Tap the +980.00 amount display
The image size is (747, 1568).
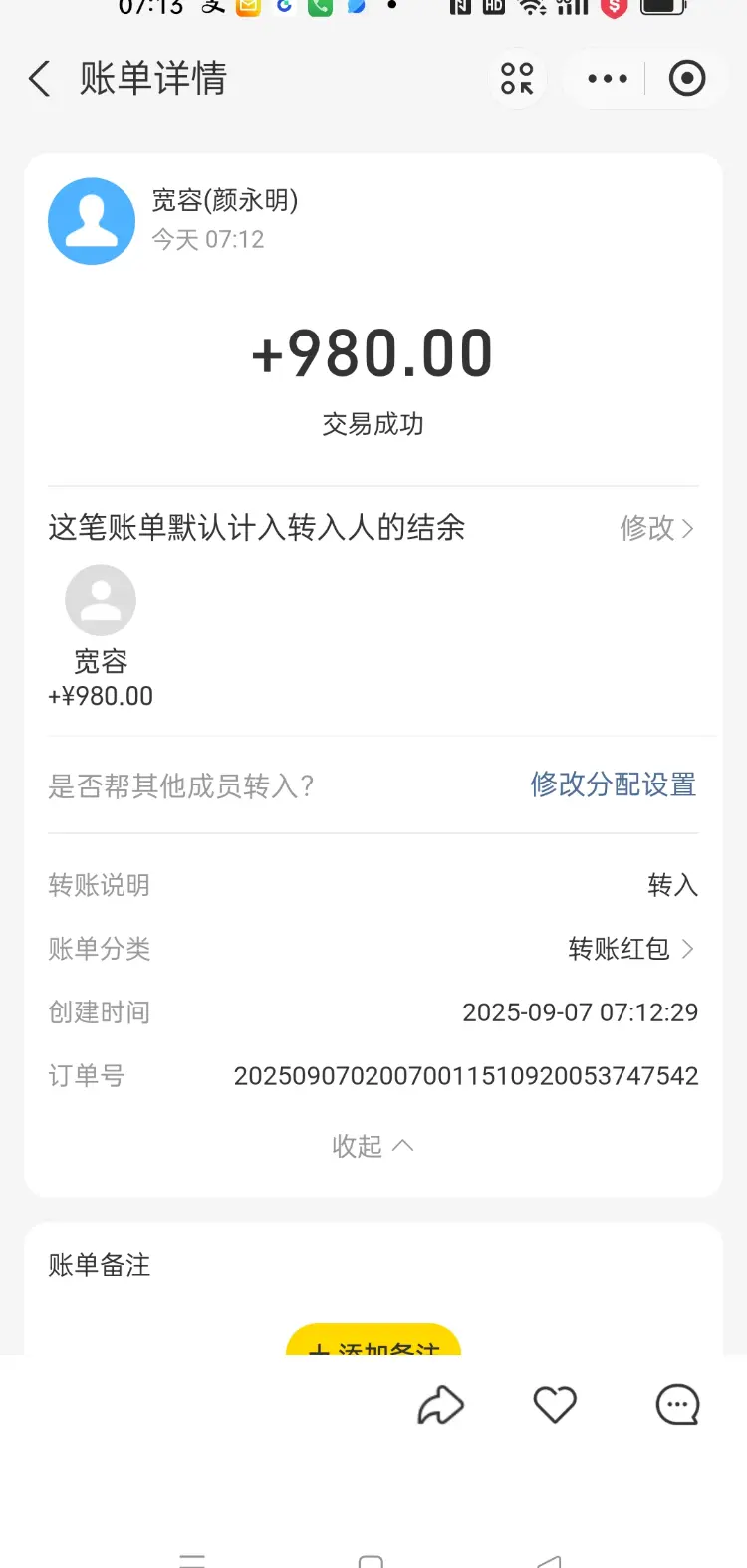click(x=373, y=353)
